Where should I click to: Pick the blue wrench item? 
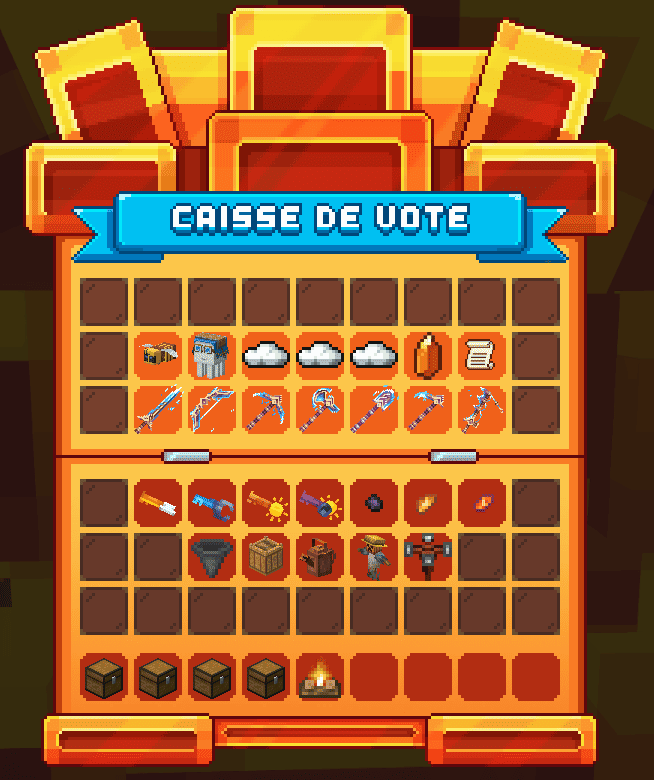click(212, 502)
